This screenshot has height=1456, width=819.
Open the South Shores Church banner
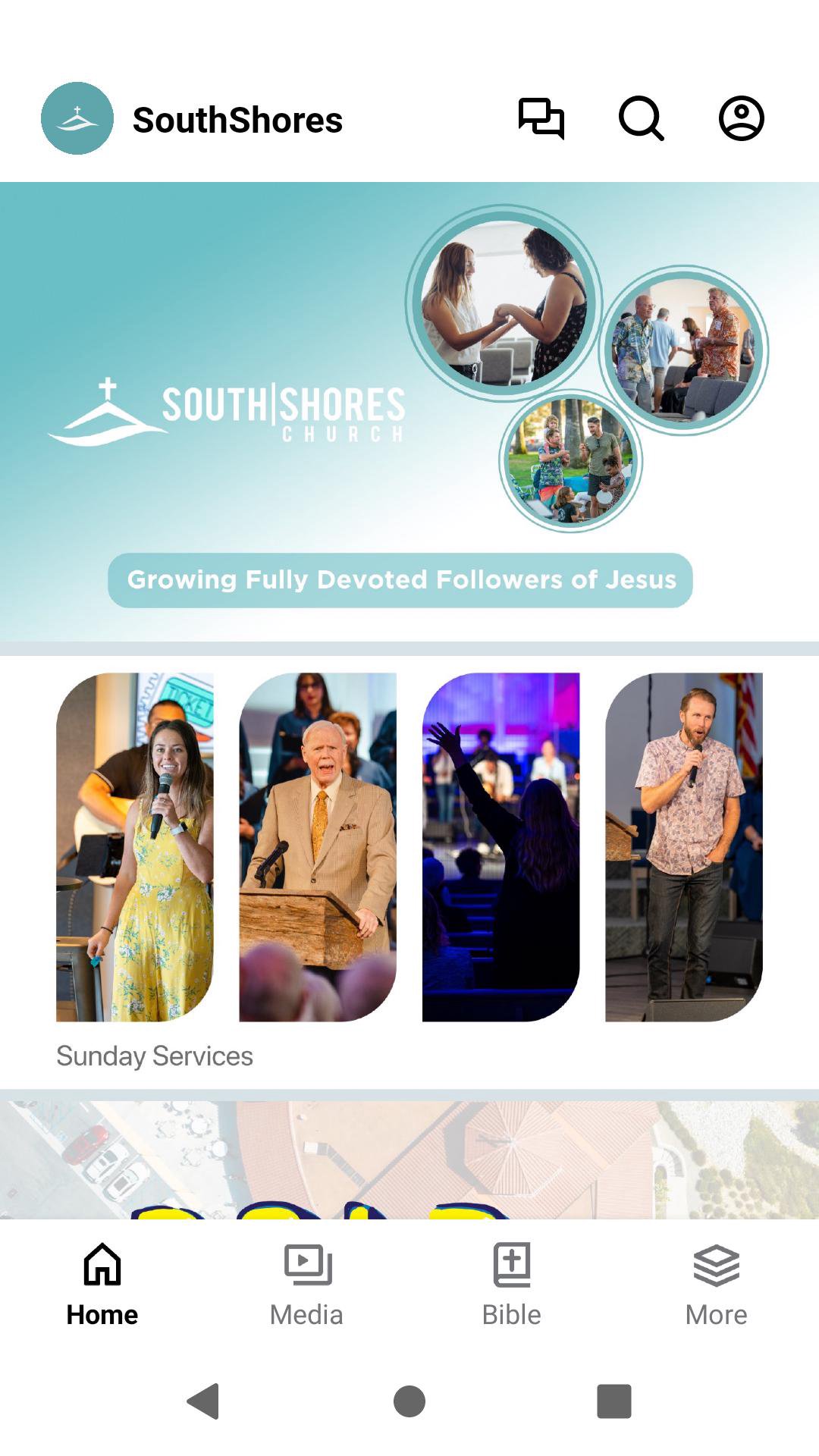(x=409, y=411)
